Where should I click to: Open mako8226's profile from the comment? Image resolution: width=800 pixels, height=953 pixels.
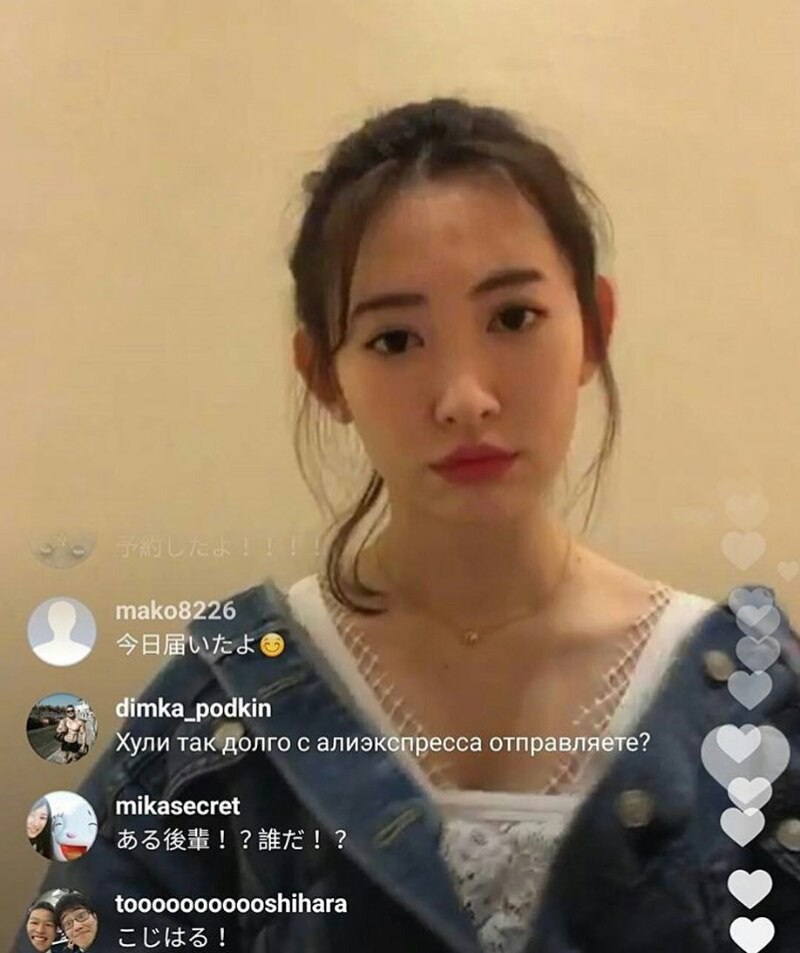coord(62,631)
